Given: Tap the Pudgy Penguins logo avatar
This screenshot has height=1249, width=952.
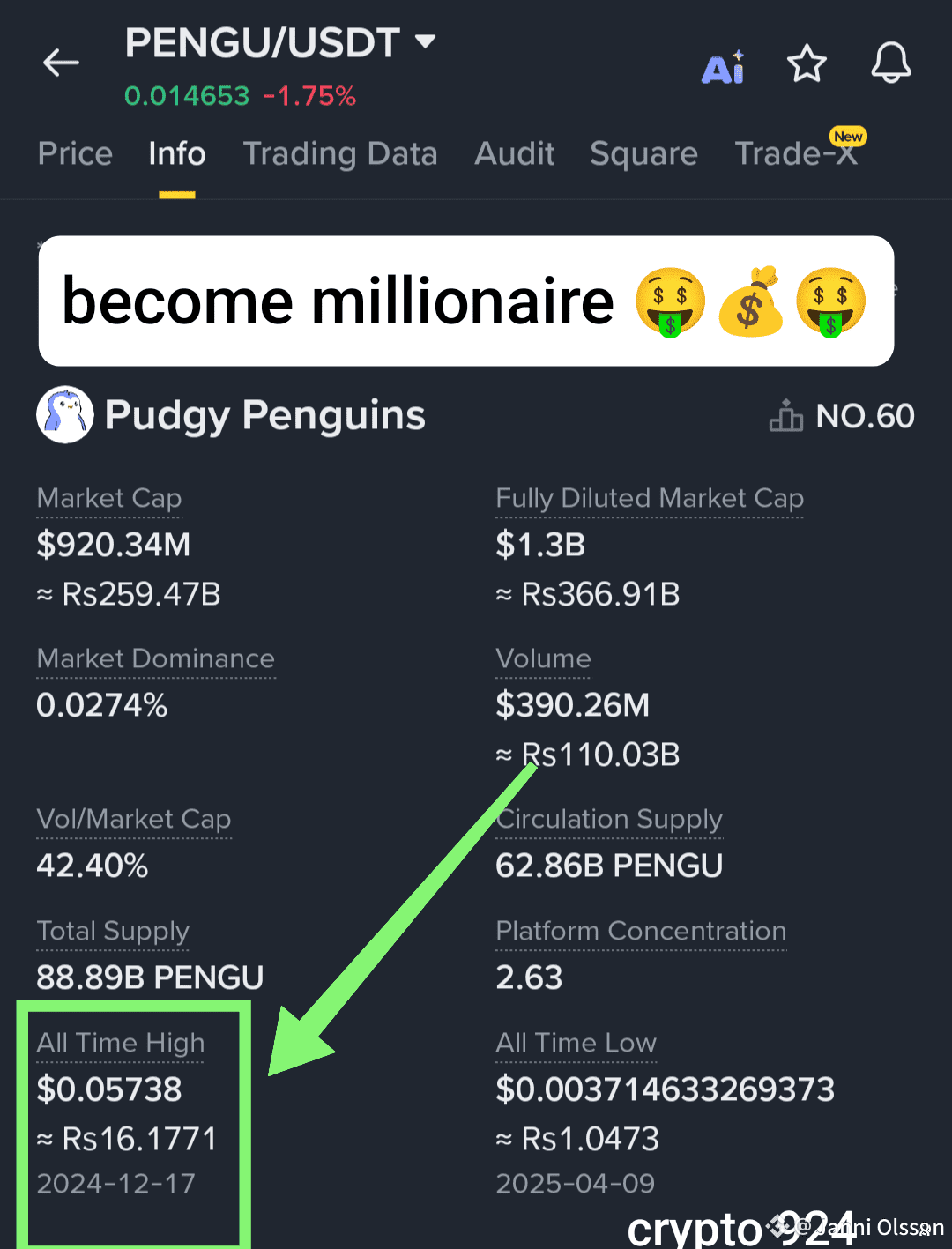Looking at the screenshot, I should [64, 414].
